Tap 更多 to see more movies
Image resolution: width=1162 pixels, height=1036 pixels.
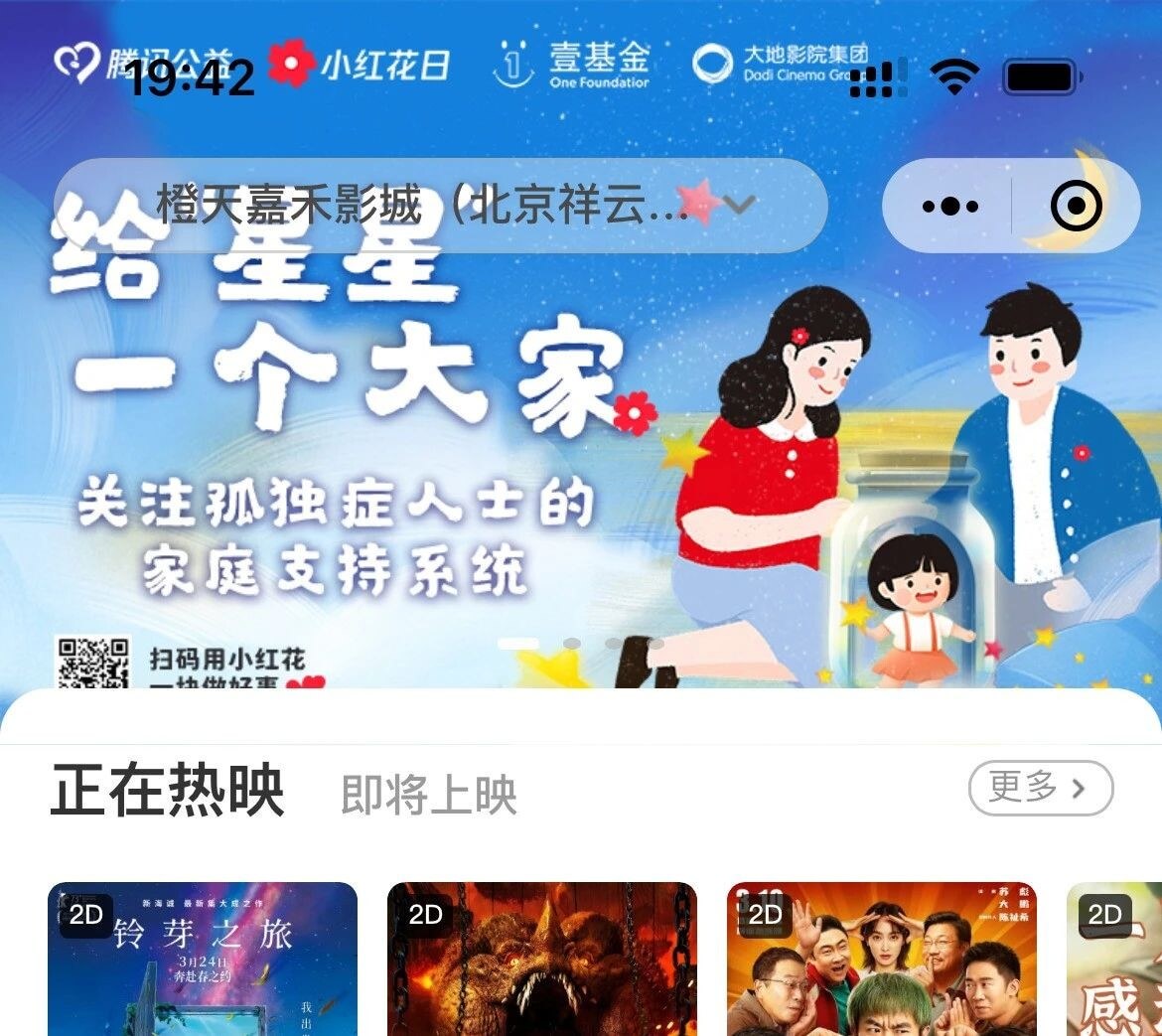coord(1040,789)
